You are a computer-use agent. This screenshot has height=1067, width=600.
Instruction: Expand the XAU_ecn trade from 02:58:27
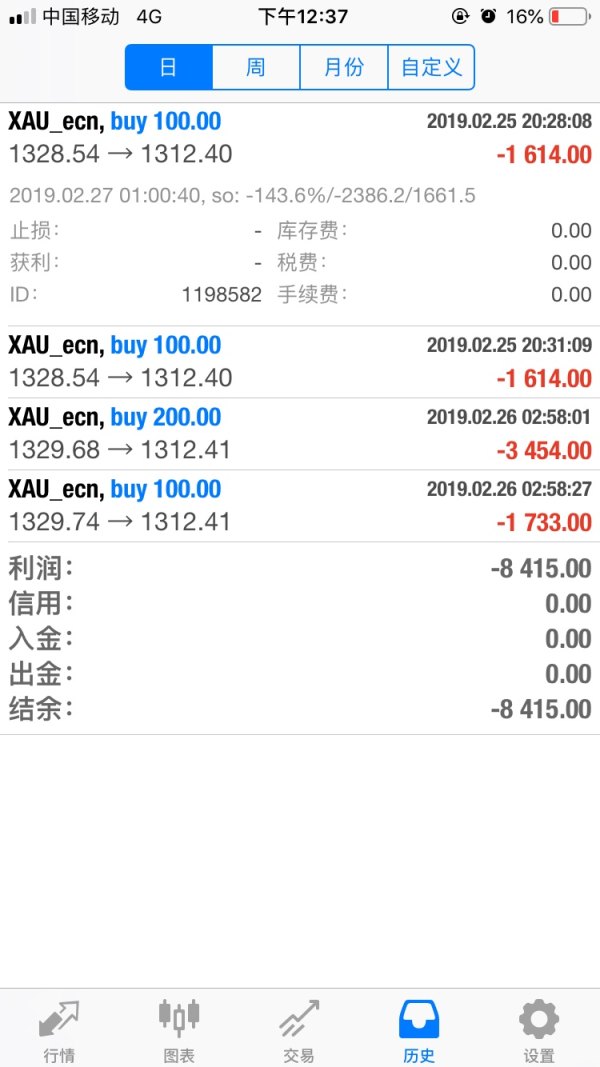300,506
